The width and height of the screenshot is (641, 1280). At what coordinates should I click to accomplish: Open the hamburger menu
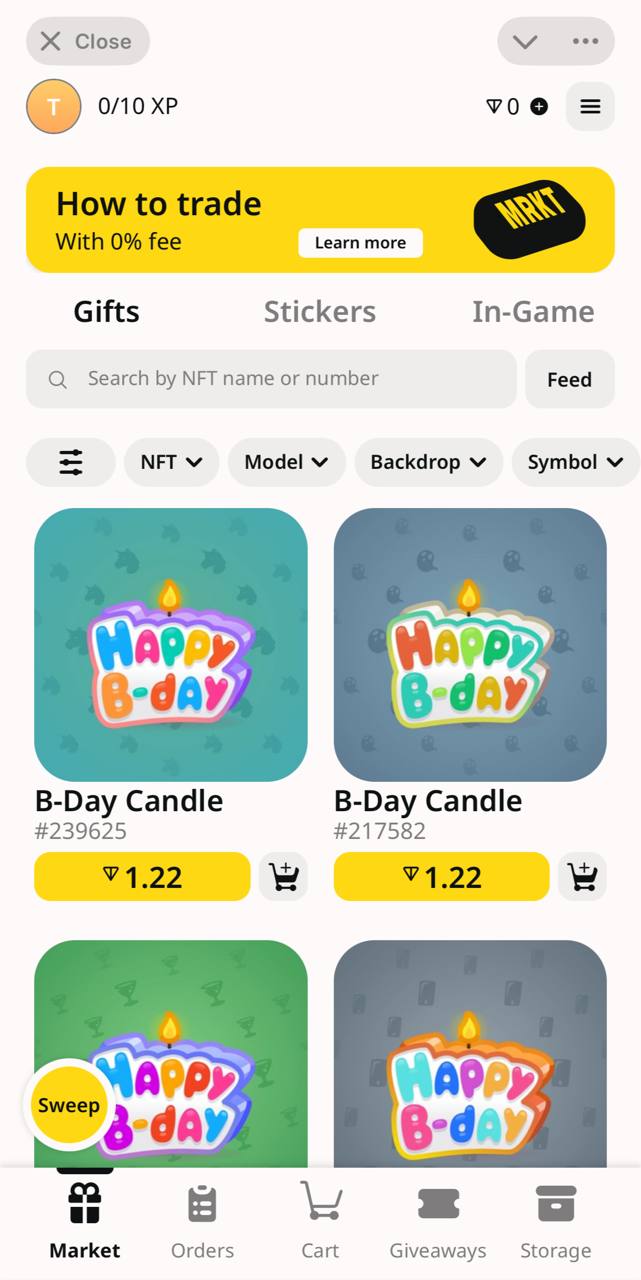pyautogui.click(x=590, y=106)
